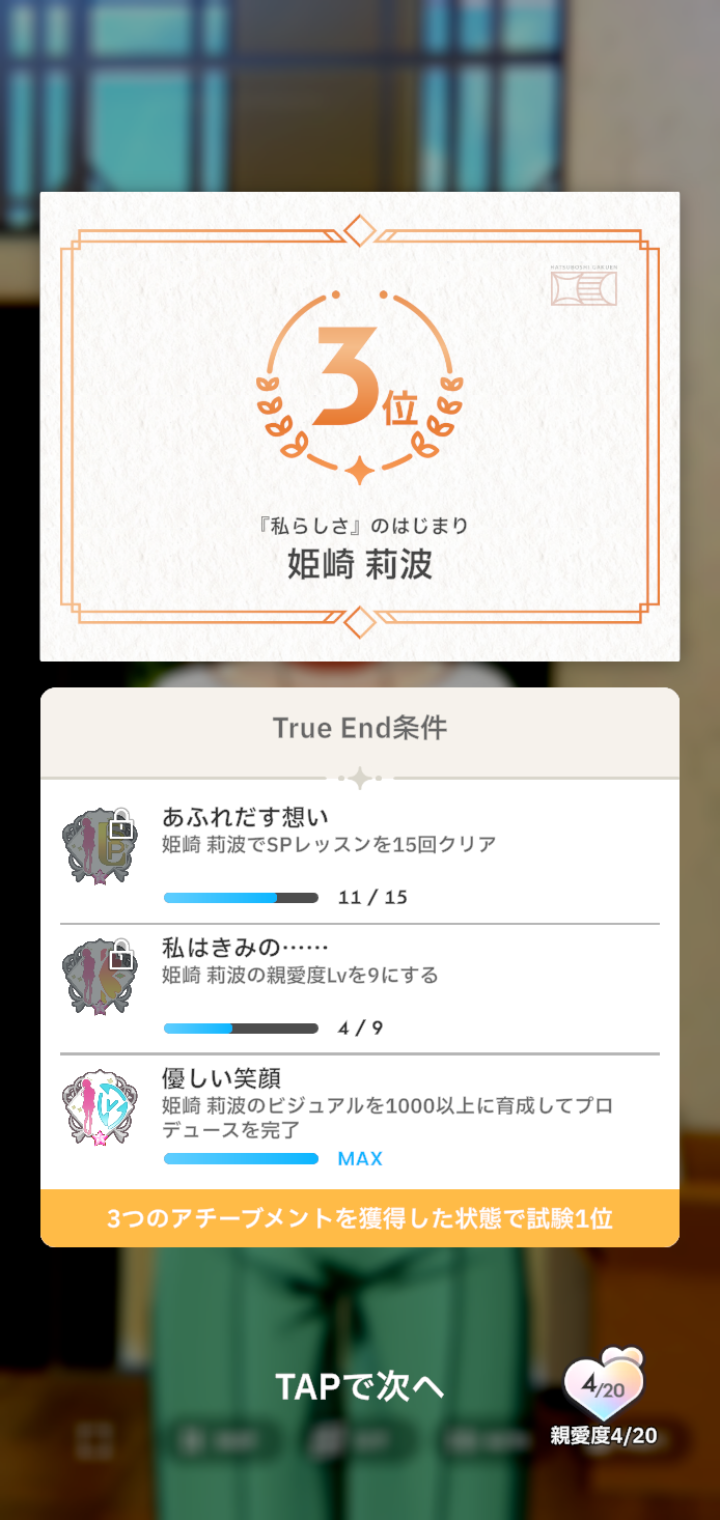Open the 親愛度 4/20 heart icon

tap(604, 1385)
